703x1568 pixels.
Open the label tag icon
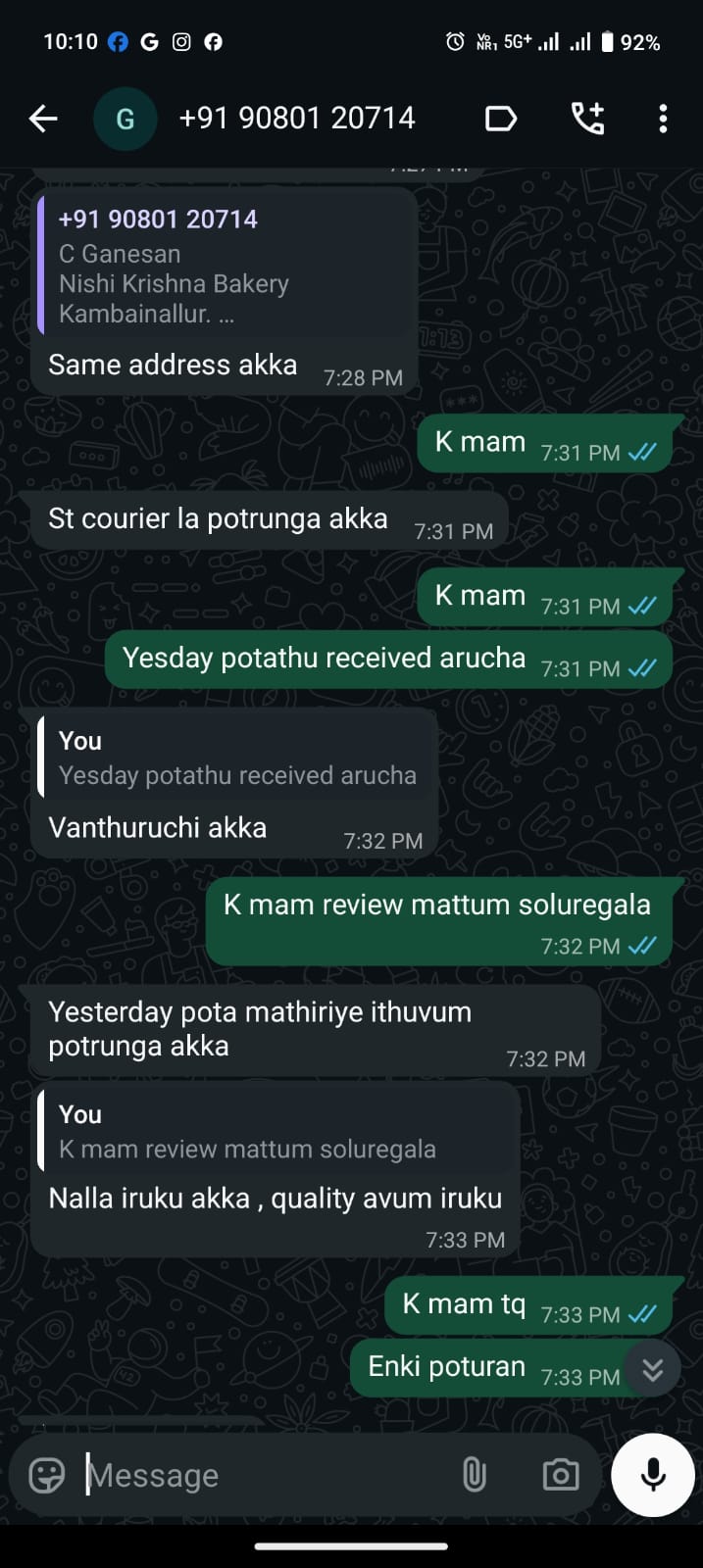[500, 120]
